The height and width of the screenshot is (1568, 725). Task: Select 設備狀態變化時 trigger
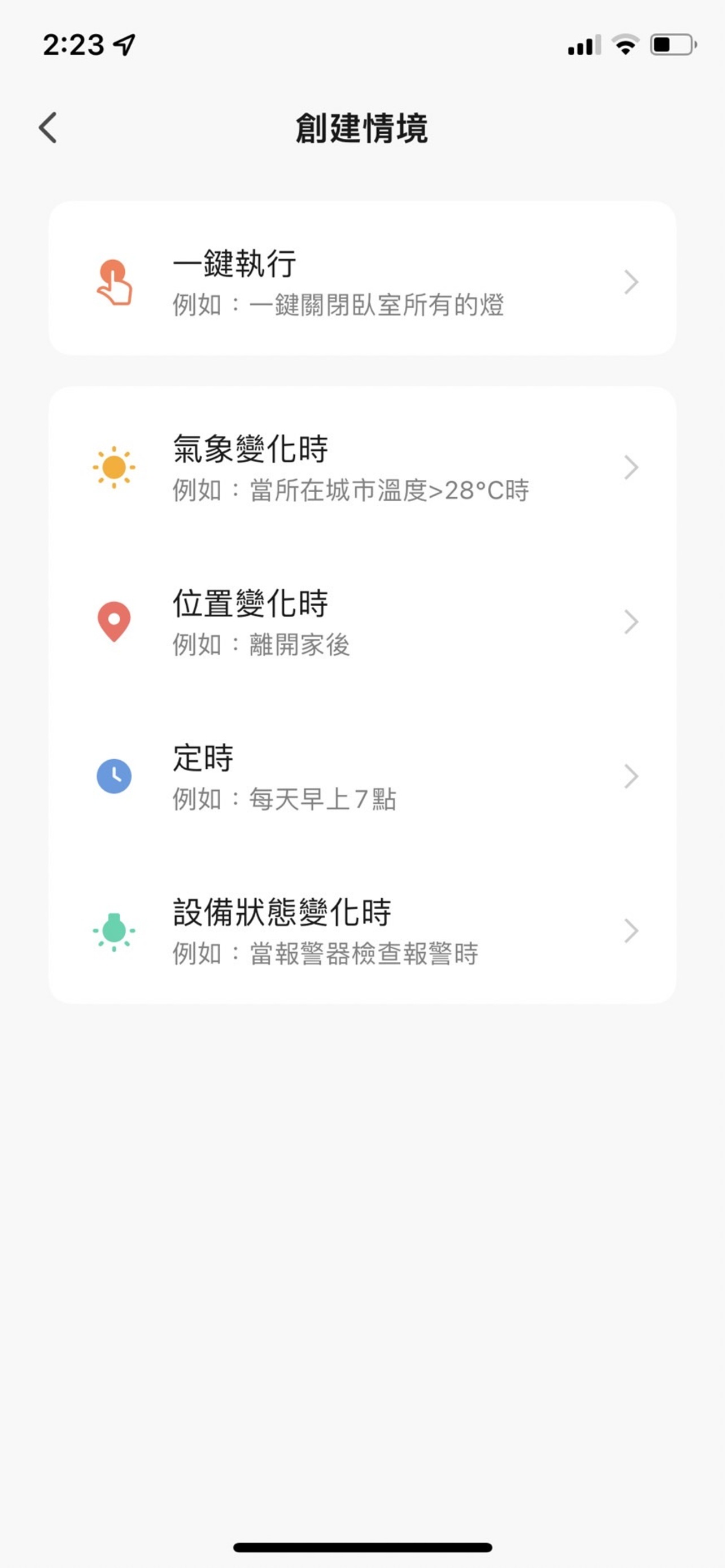(362, 931)
